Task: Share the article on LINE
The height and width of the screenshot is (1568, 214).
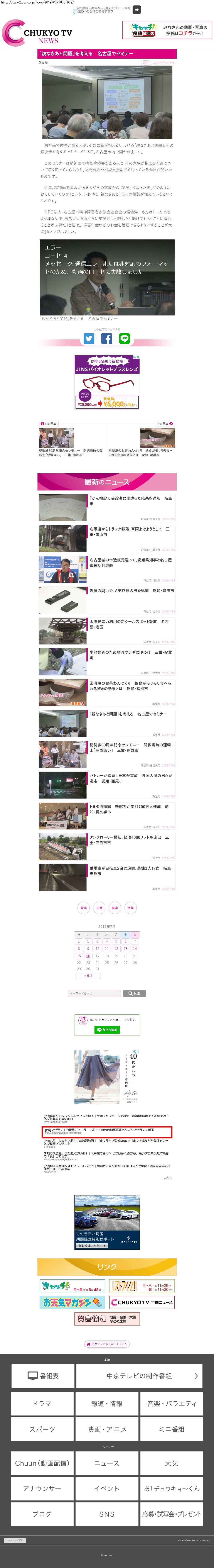Action: tap(125, 338)
